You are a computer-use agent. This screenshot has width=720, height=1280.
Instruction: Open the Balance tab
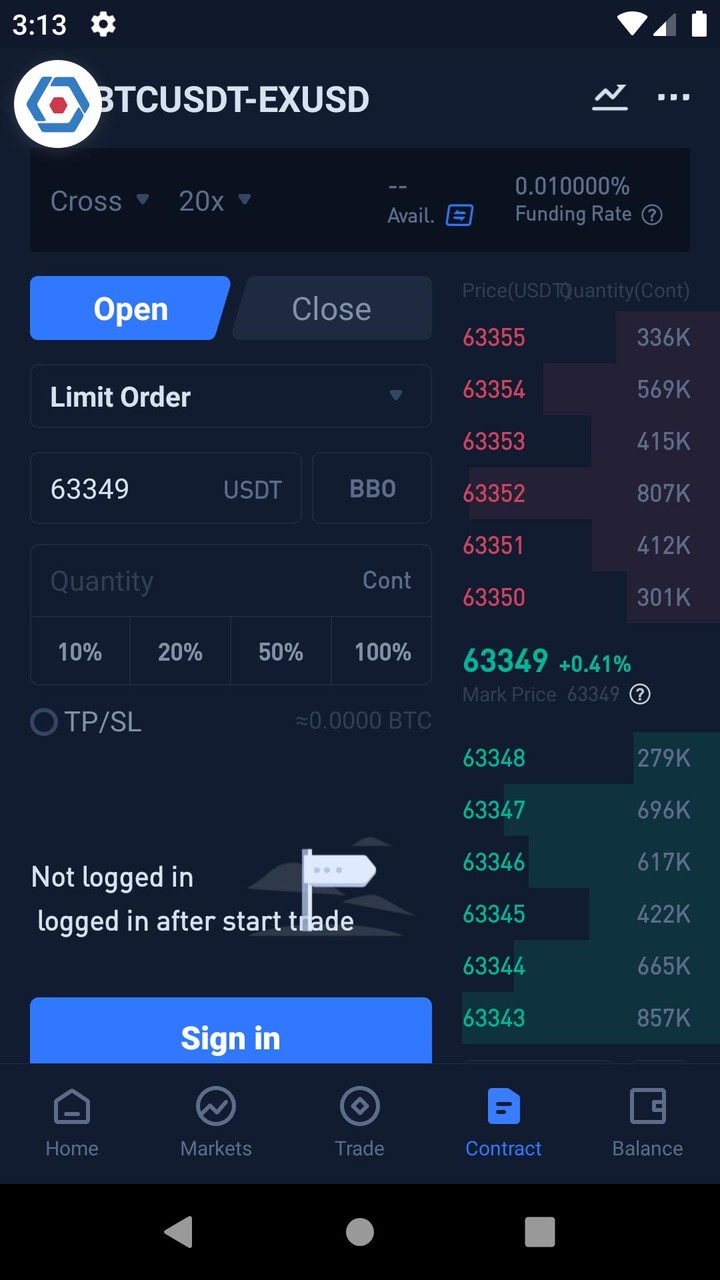[647, 1122]
